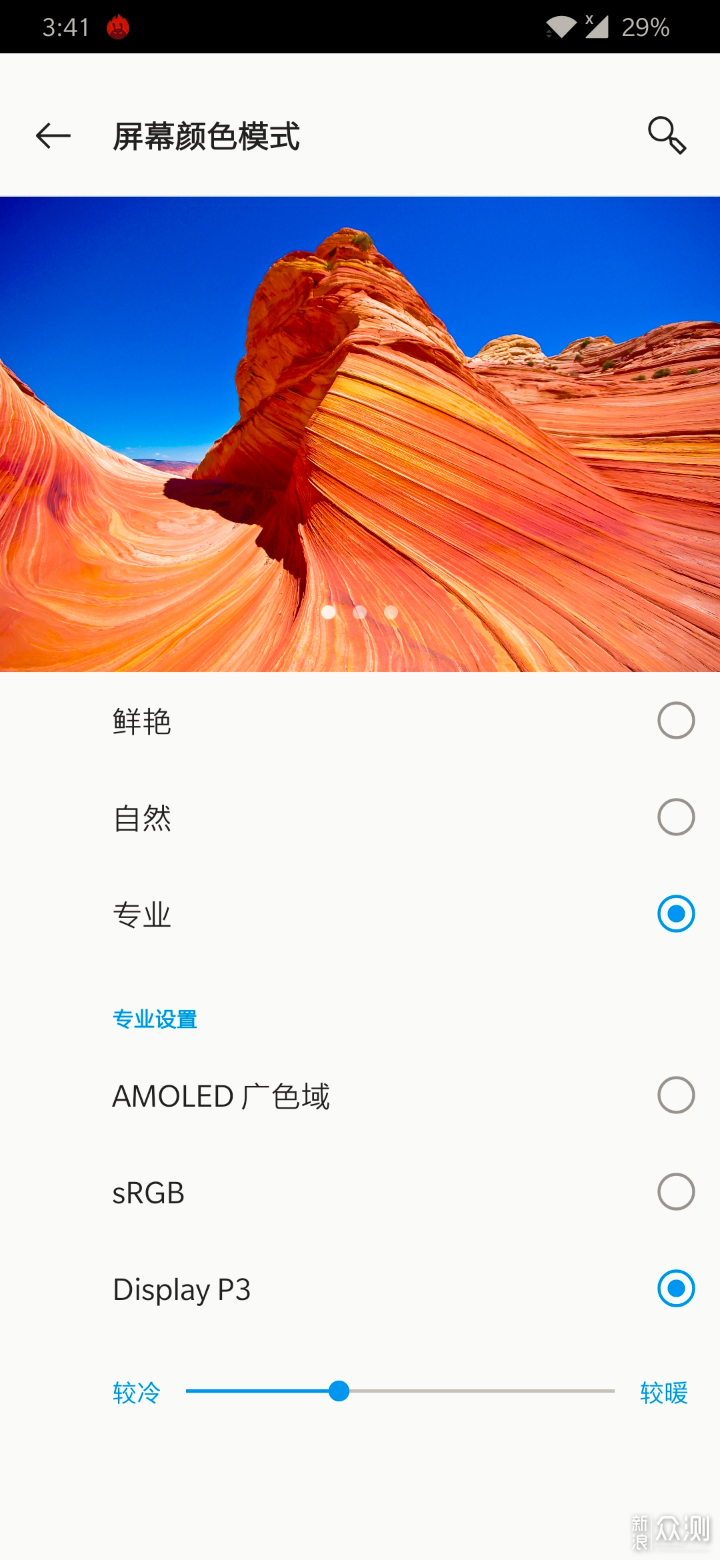Open the settings search icon
The image size is (720, 1560).
(x=667, y=135)
